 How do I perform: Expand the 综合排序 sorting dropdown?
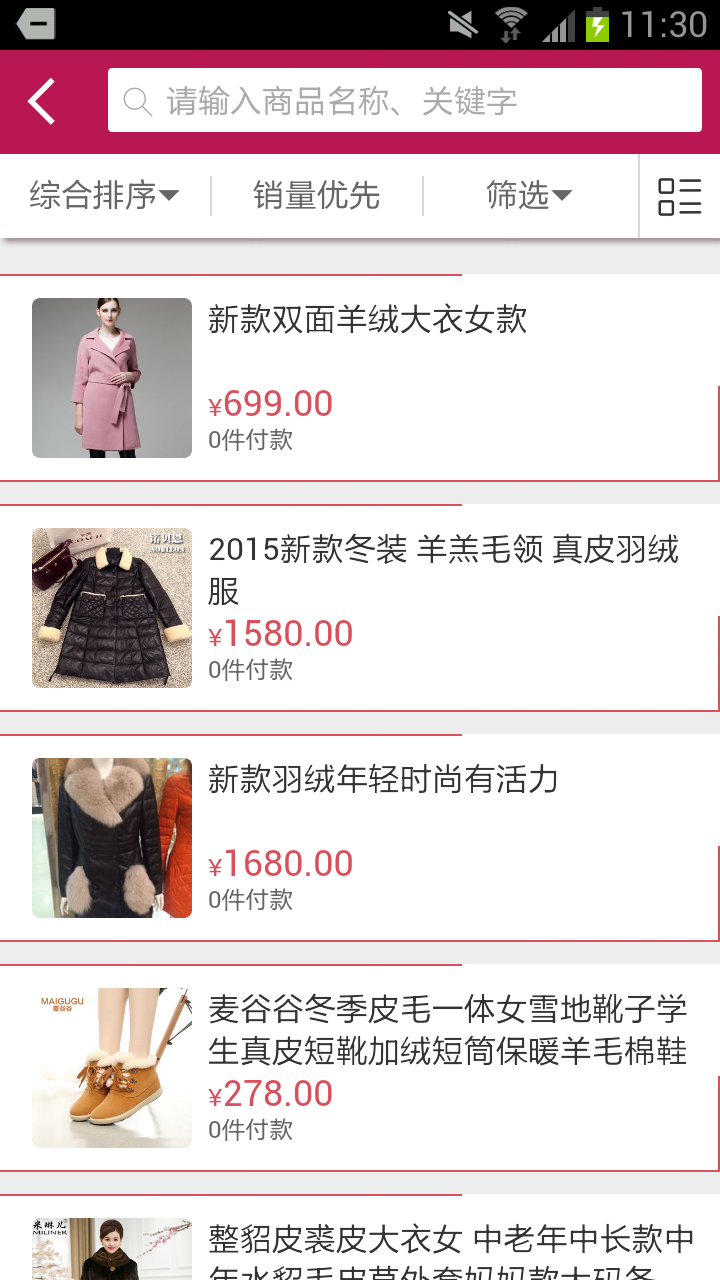point(104,195)
